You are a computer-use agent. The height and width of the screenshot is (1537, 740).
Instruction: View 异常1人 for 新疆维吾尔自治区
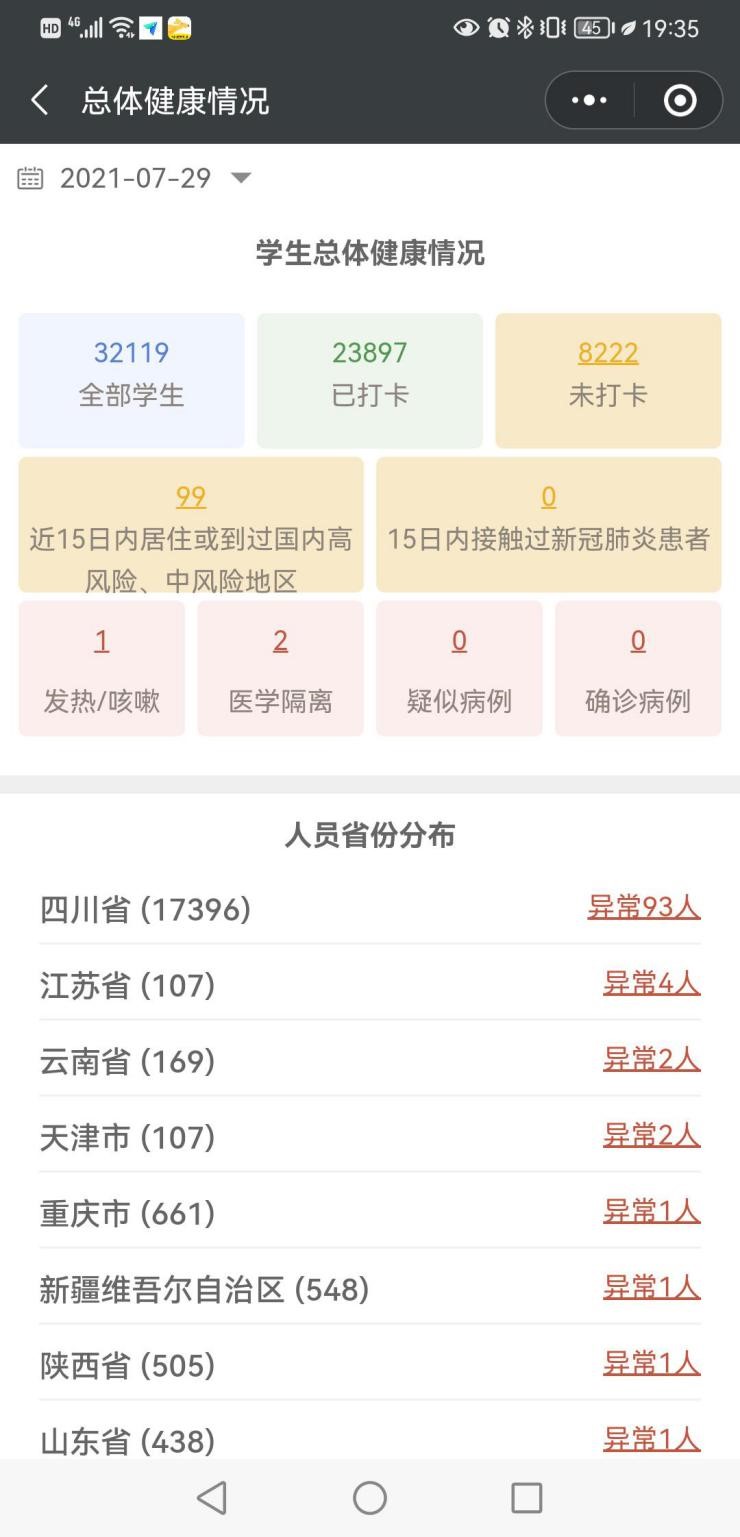coord(652,1287)
